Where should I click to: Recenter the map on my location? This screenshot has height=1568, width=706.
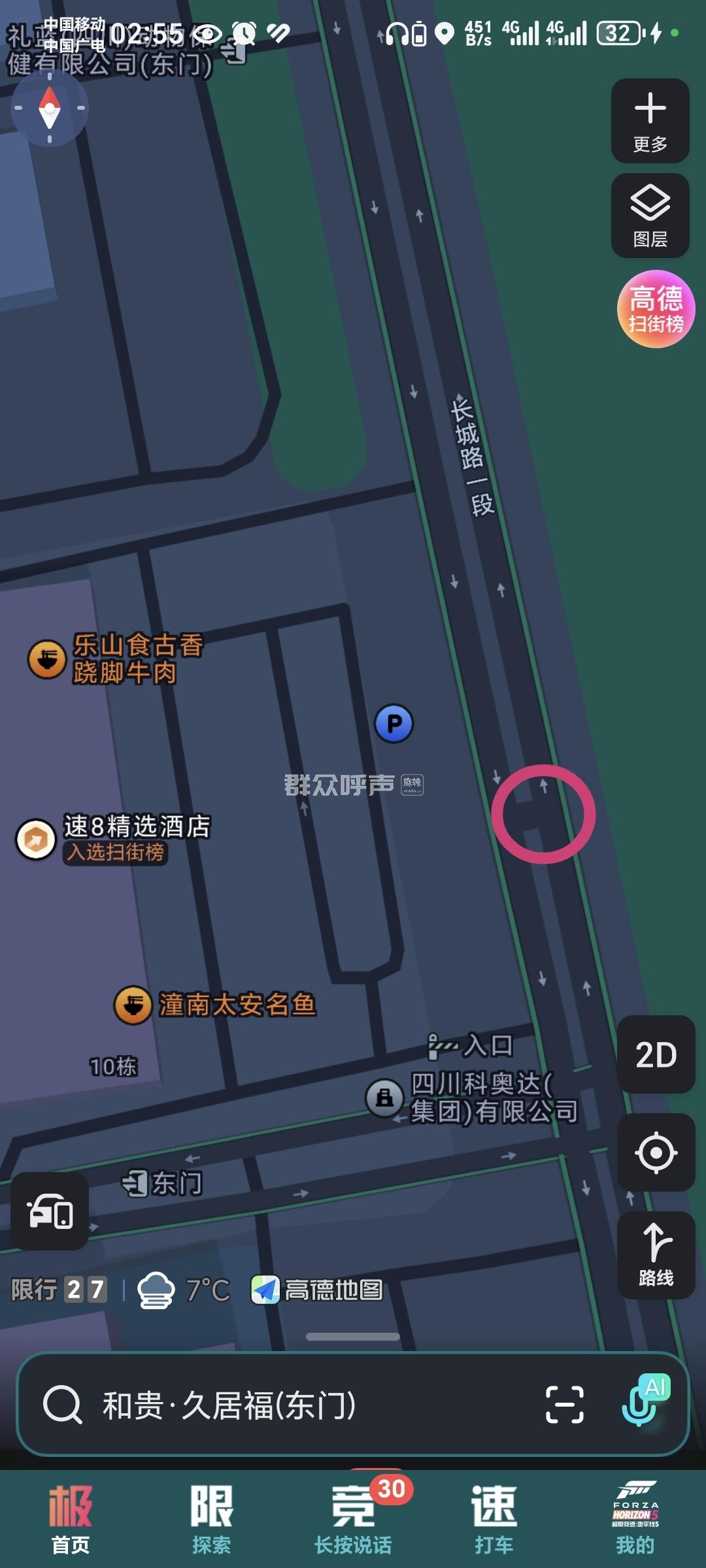[x=656, y=1152]
